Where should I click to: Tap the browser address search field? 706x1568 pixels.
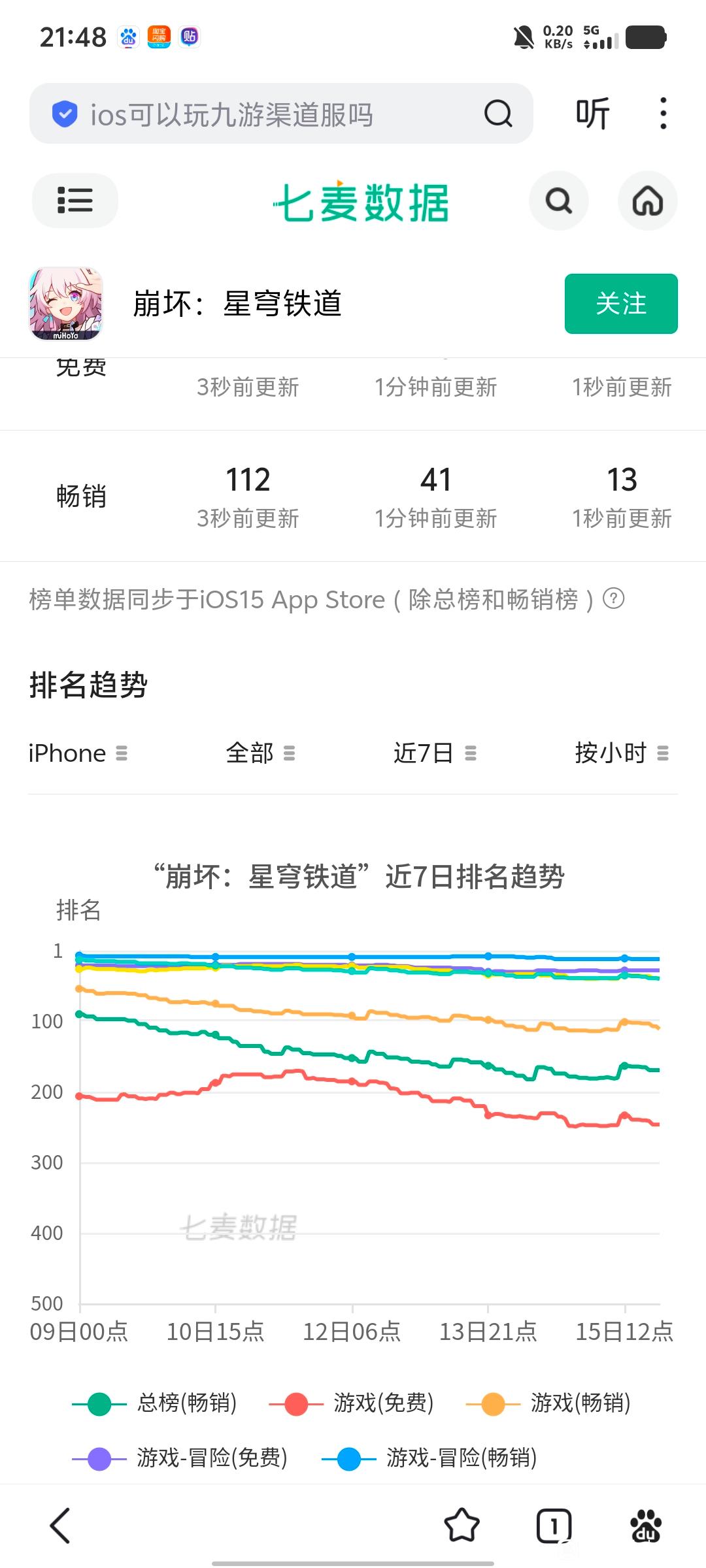coord(261,114)
